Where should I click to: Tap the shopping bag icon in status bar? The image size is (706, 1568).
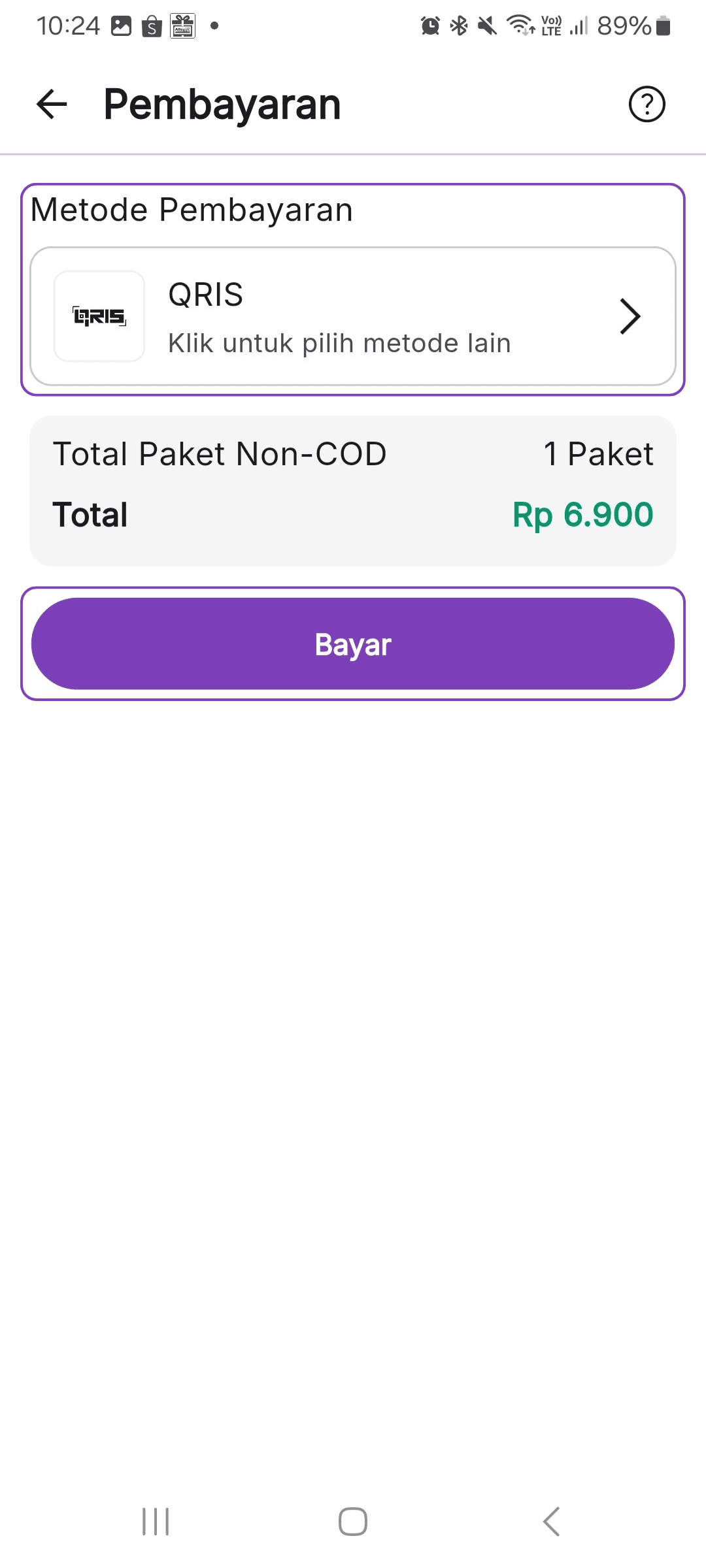[152, 25]
